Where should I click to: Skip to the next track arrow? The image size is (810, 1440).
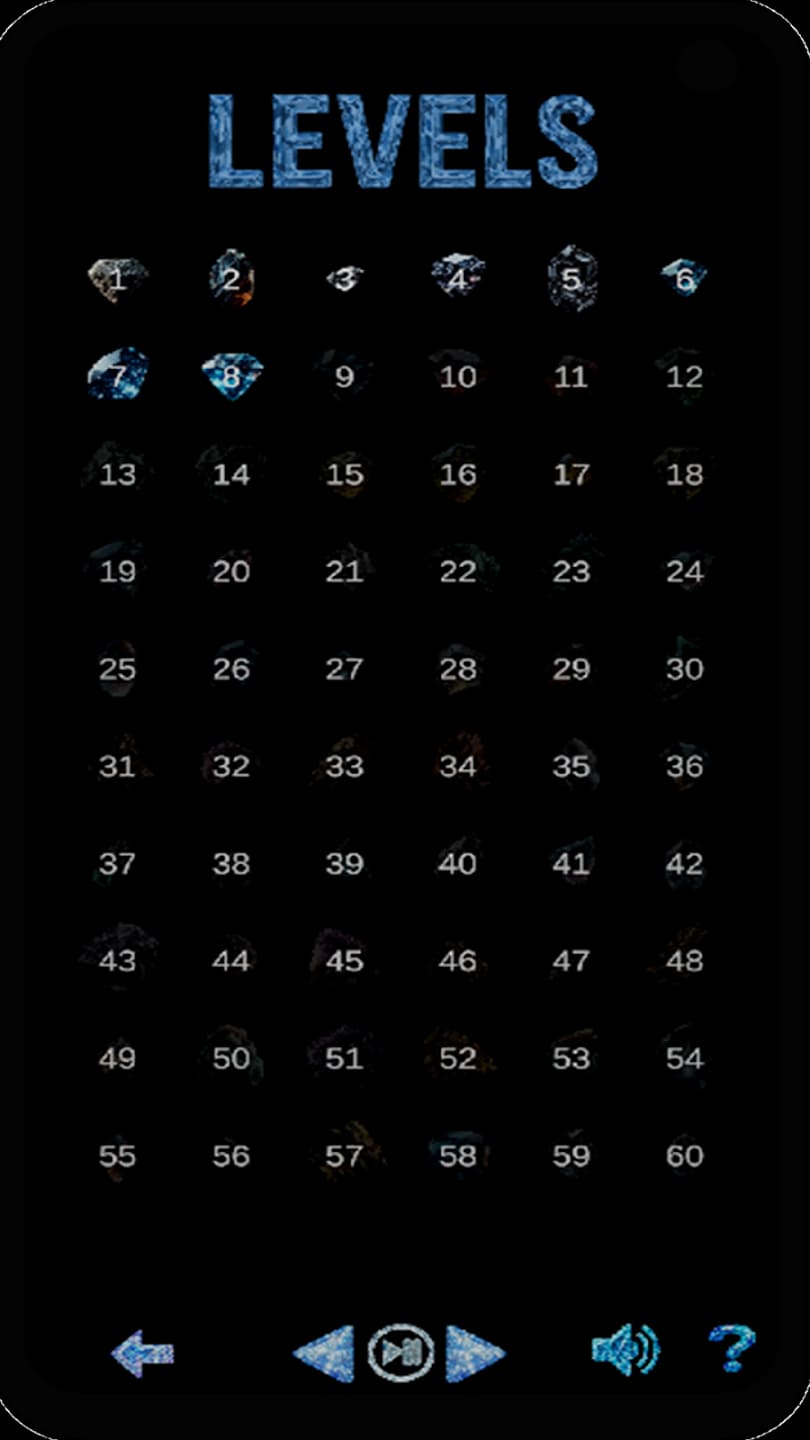click(475, 1354)
